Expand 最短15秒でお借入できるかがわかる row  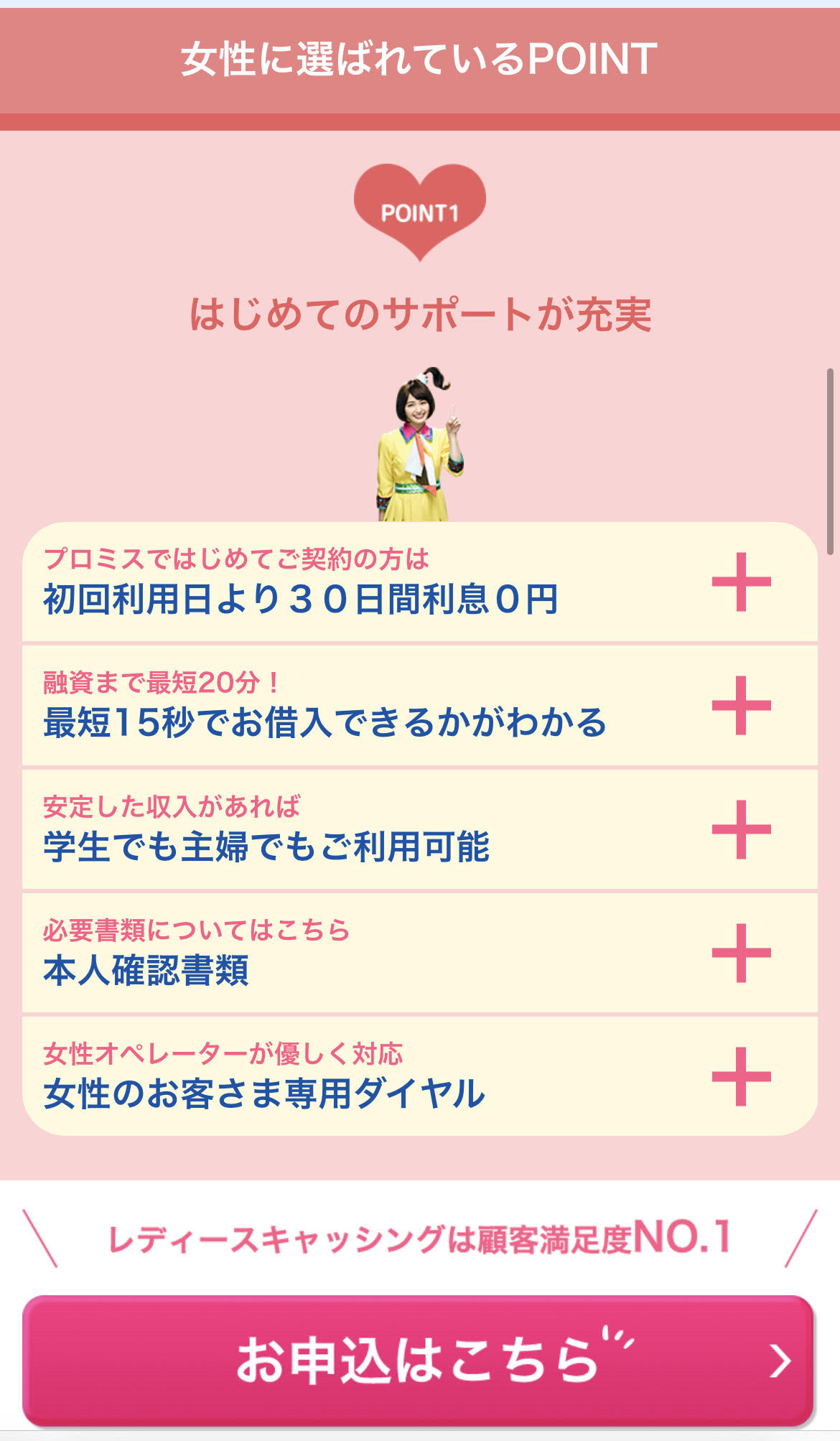[x=420, y=705]
